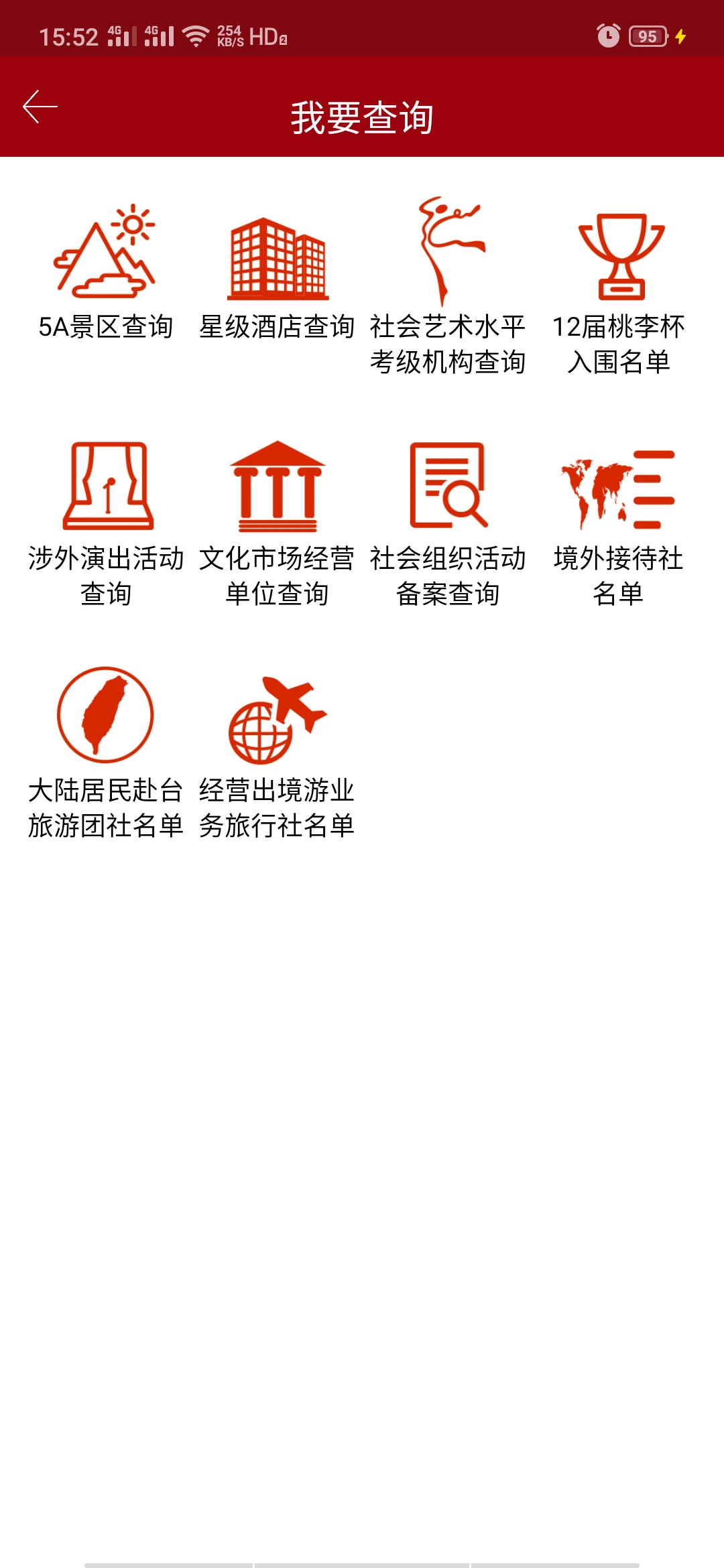Click the 星级酒店查询 label
The image size is (724, 1568).
pos(278,327)
